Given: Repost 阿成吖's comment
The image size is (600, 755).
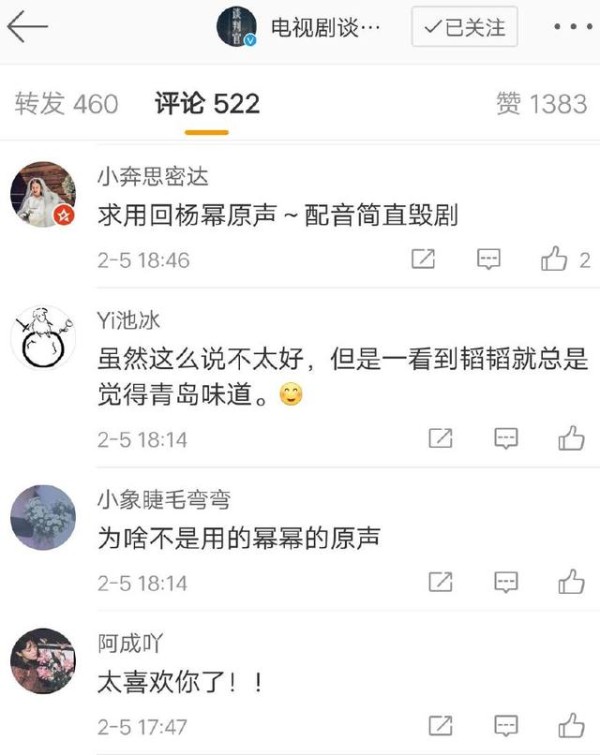Looking at the screenshot, I should tap(441, 726).
